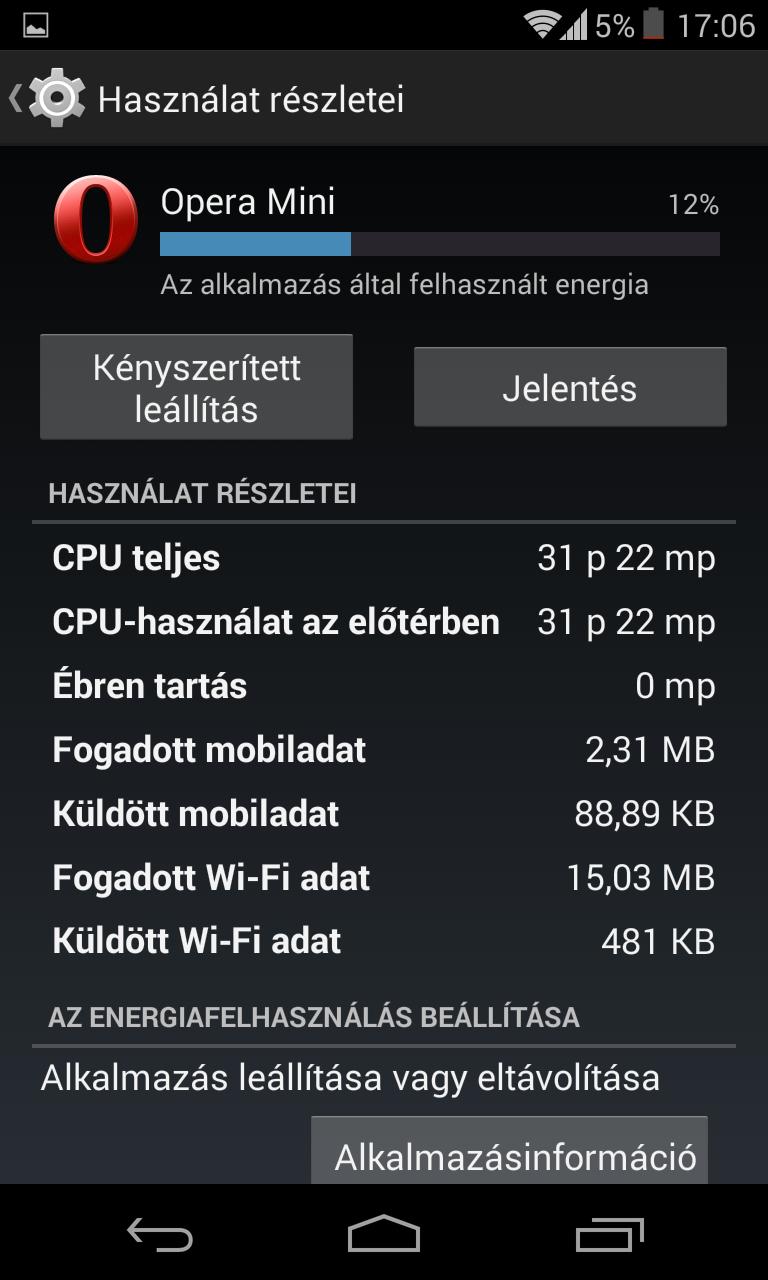Screen dimensions: 768x1280
Task: Open the recent apps view
Action: coord(610,1234)
